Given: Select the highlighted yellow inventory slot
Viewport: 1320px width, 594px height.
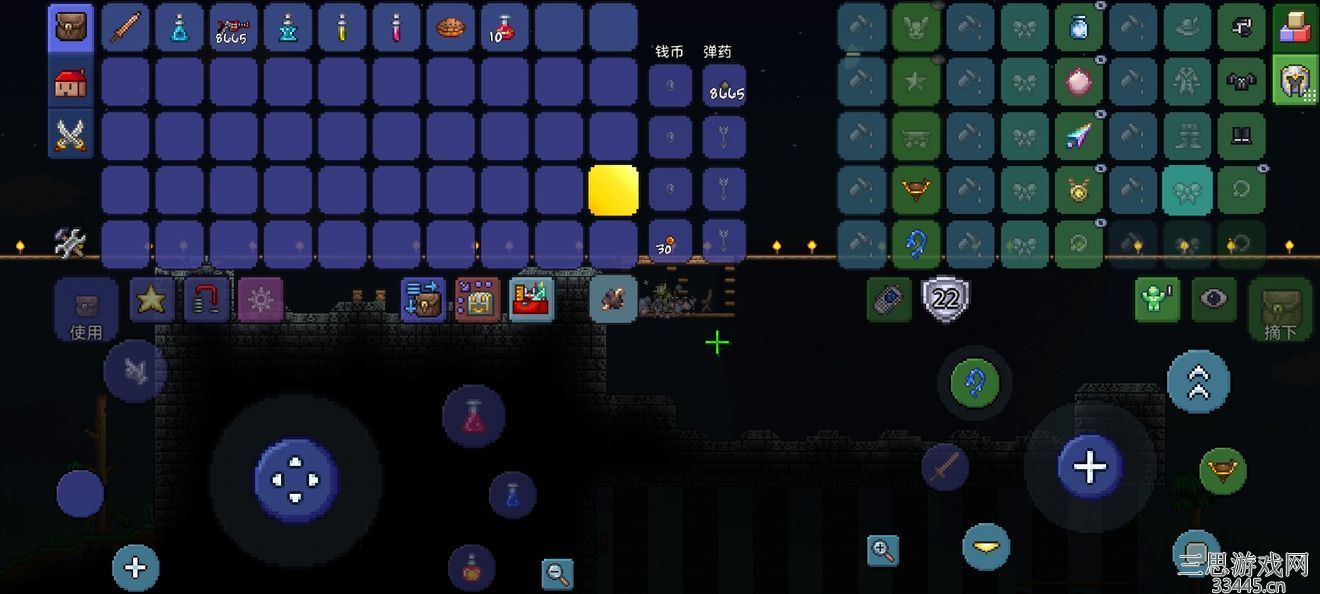Looking at the screenshot, I should click(x=613, y=190).
